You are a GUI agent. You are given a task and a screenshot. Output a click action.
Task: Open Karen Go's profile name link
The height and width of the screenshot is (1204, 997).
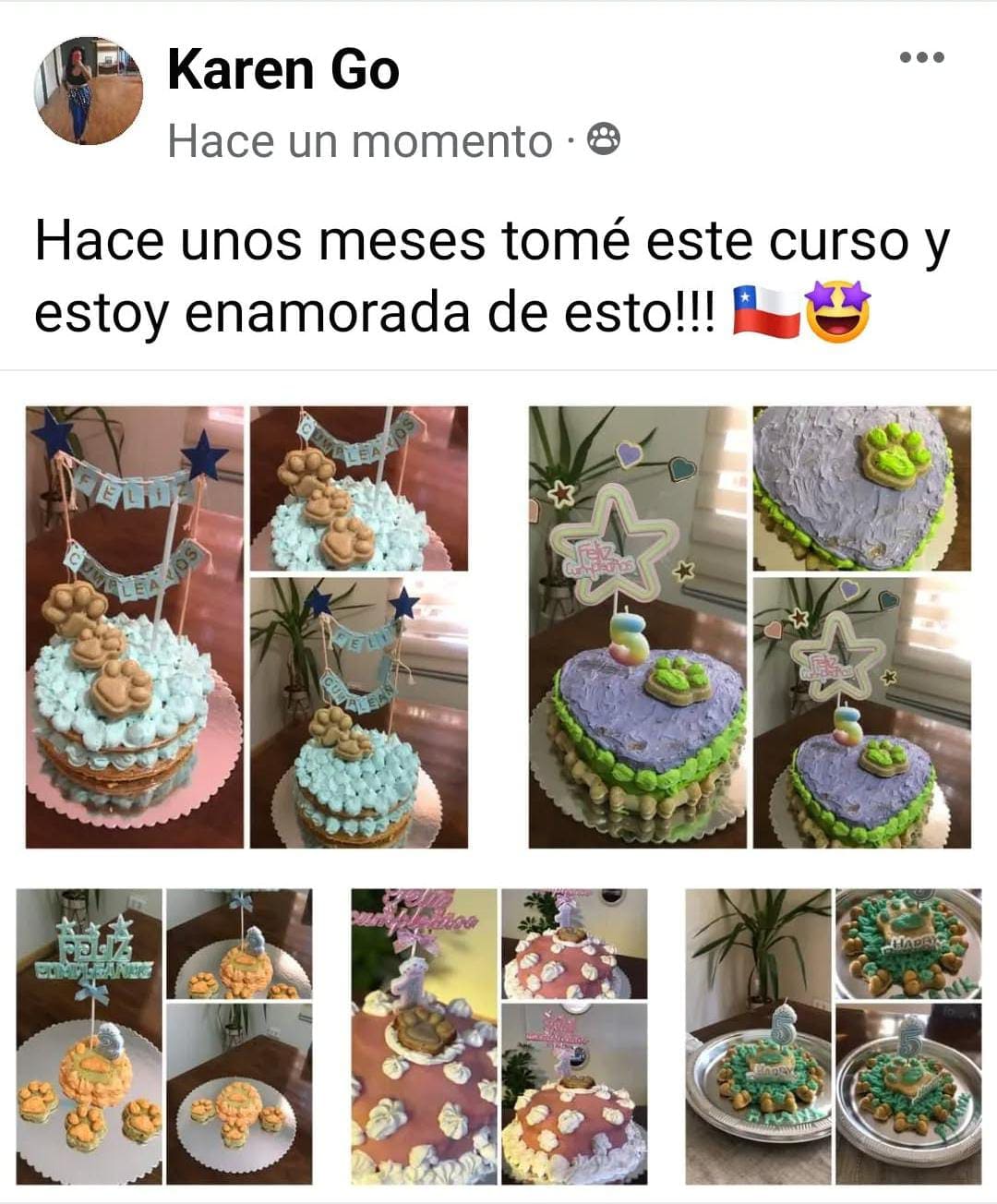[283, 70]
